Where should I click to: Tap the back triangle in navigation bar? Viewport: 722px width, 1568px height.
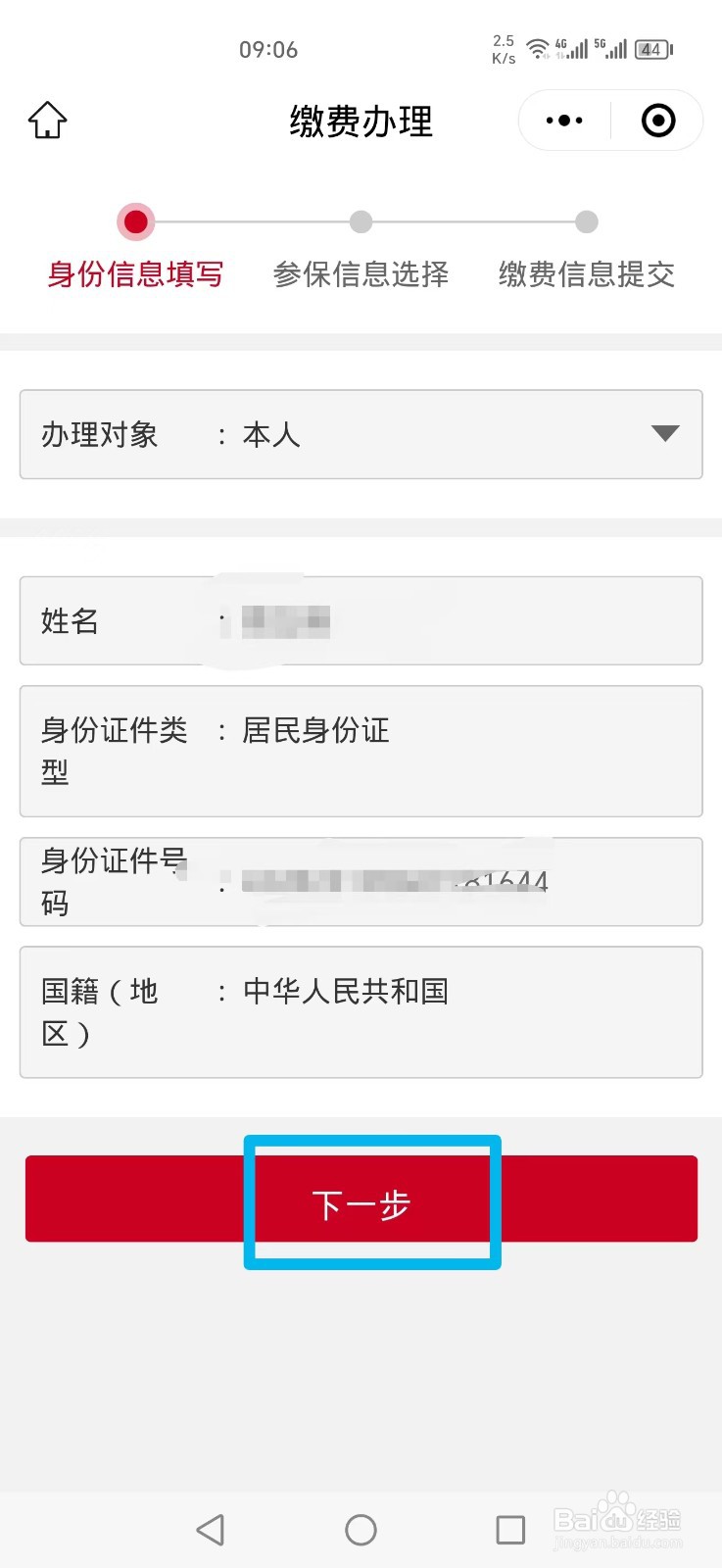click(211, 1529)
